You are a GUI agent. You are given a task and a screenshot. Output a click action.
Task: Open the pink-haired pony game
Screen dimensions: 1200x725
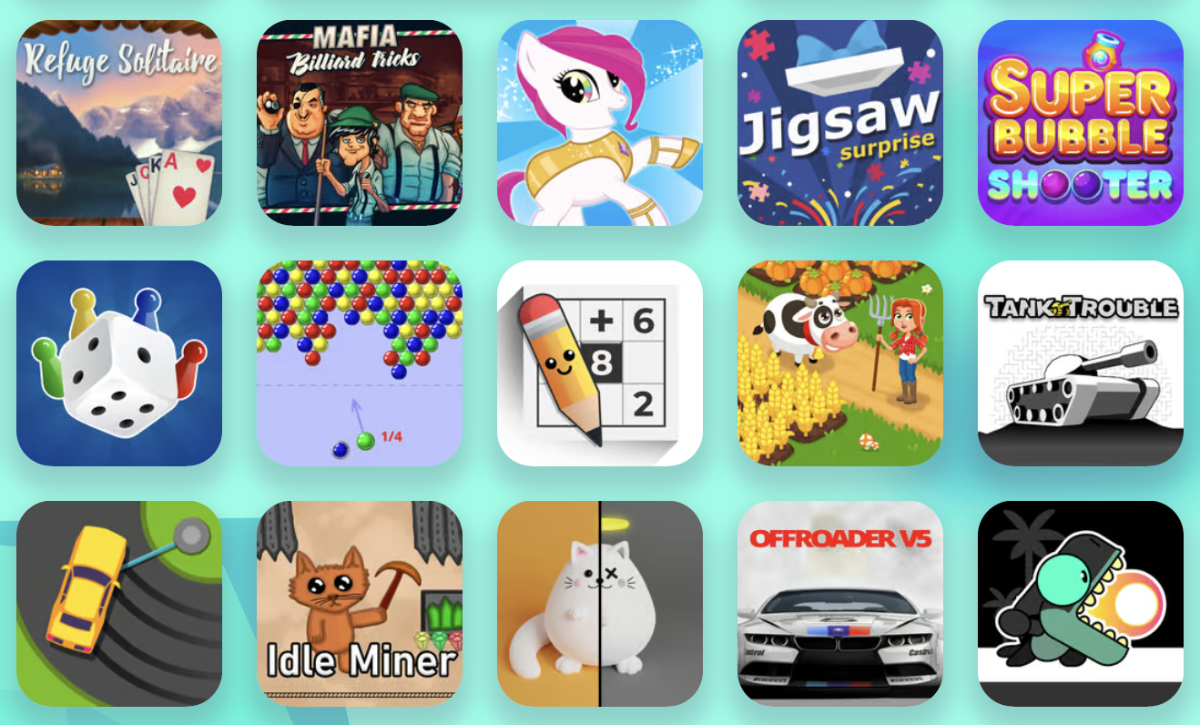[600, 123]
